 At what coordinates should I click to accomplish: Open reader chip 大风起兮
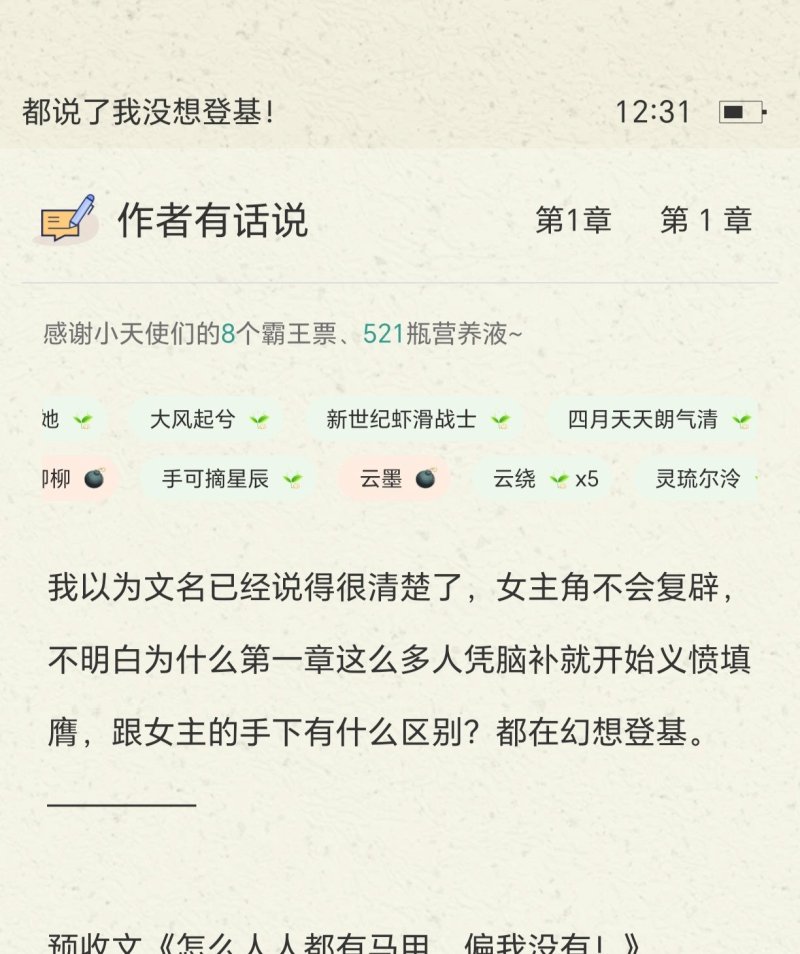[x=208, y=420]
